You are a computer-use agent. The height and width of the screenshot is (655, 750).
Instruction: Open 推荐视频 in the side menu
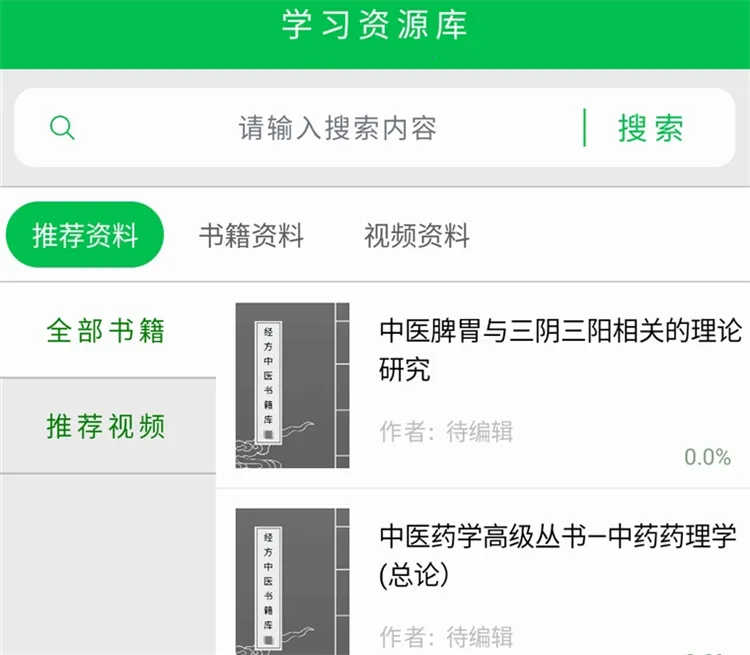[106, 426]
